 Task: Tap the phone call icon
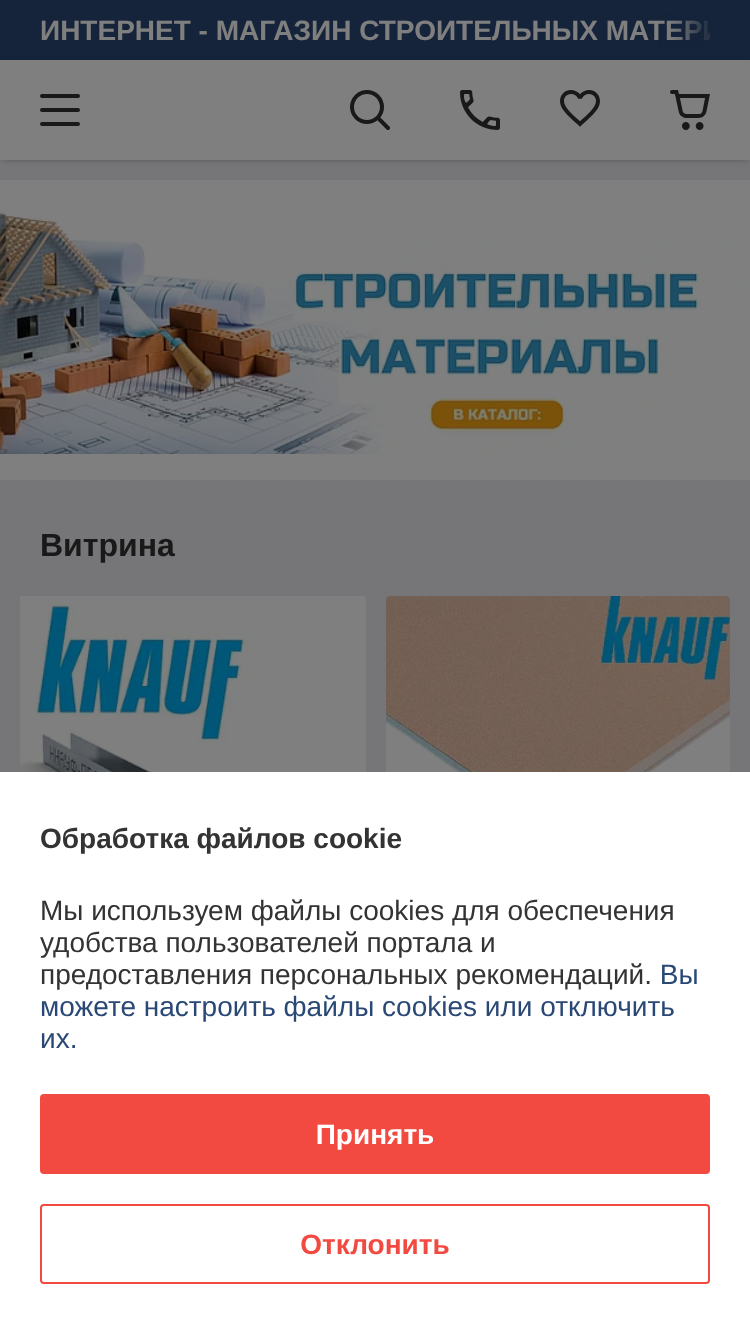pos(480,110)
